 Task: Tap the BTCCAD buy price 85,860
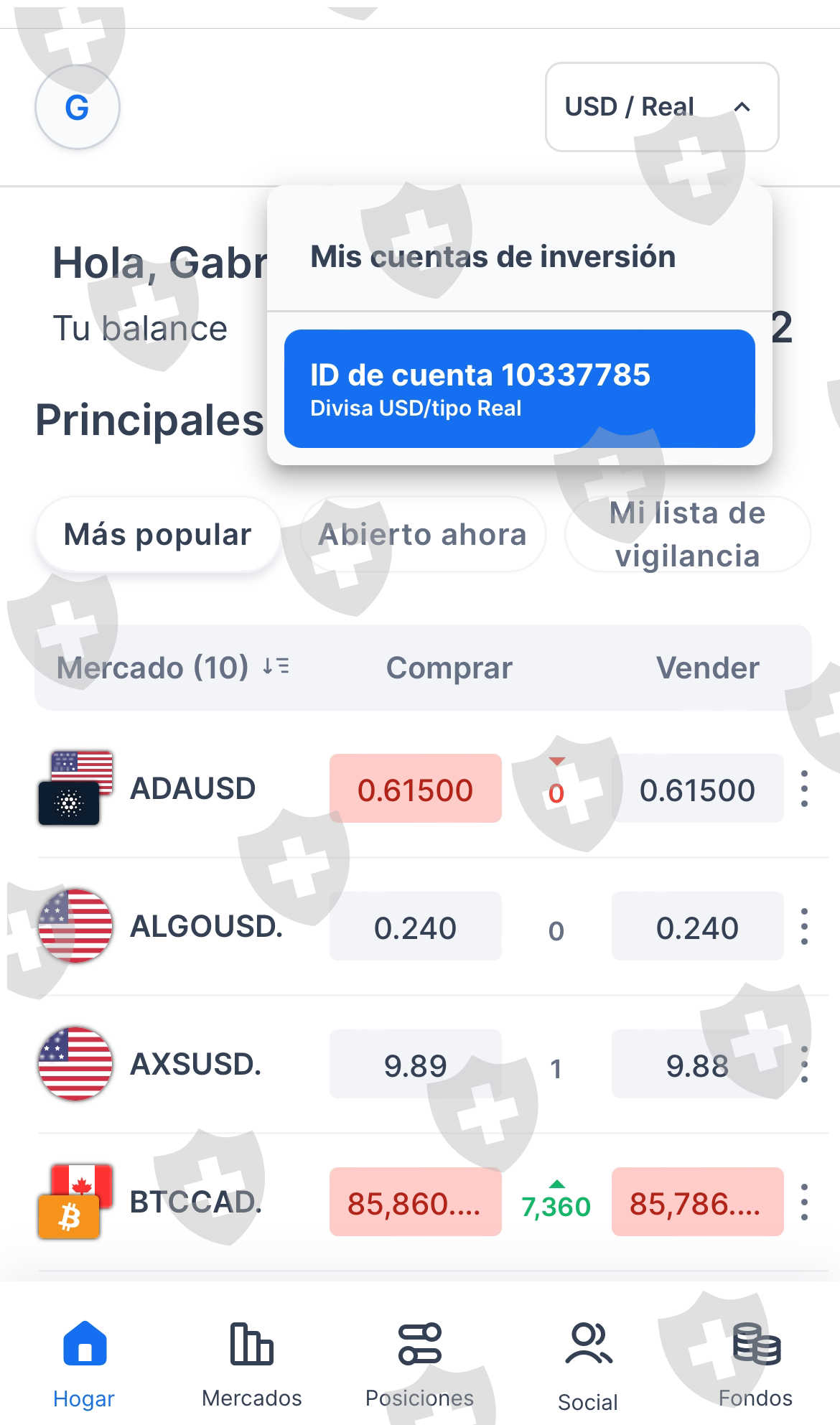[416, 1202]
